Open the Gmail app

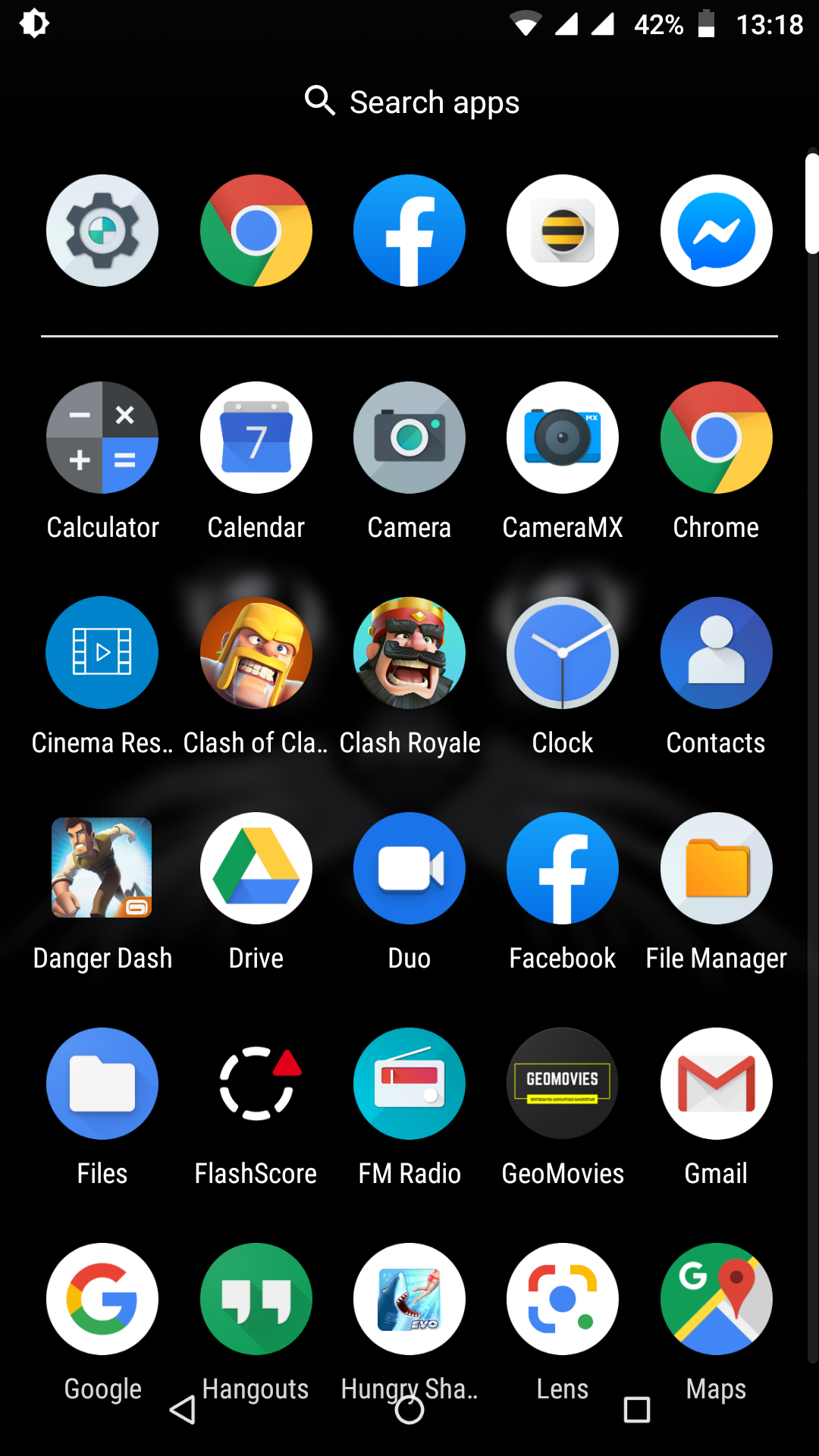point(716,1084)
